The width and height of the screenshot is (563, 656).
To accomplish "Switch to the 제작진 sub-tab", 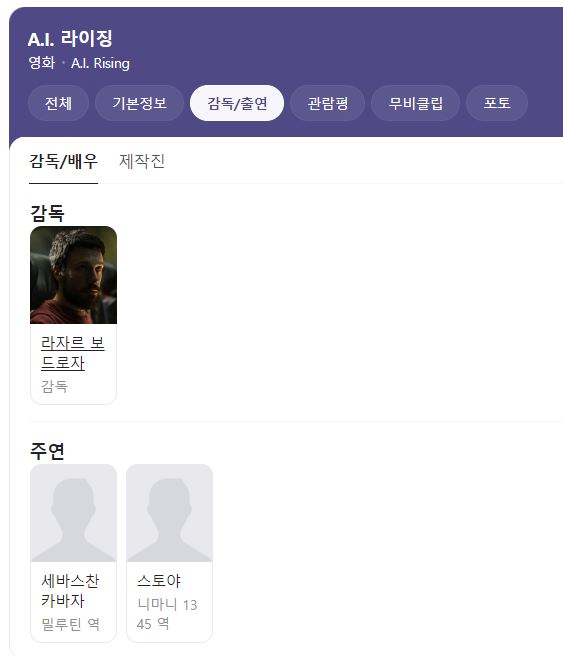I will point(142,161).
